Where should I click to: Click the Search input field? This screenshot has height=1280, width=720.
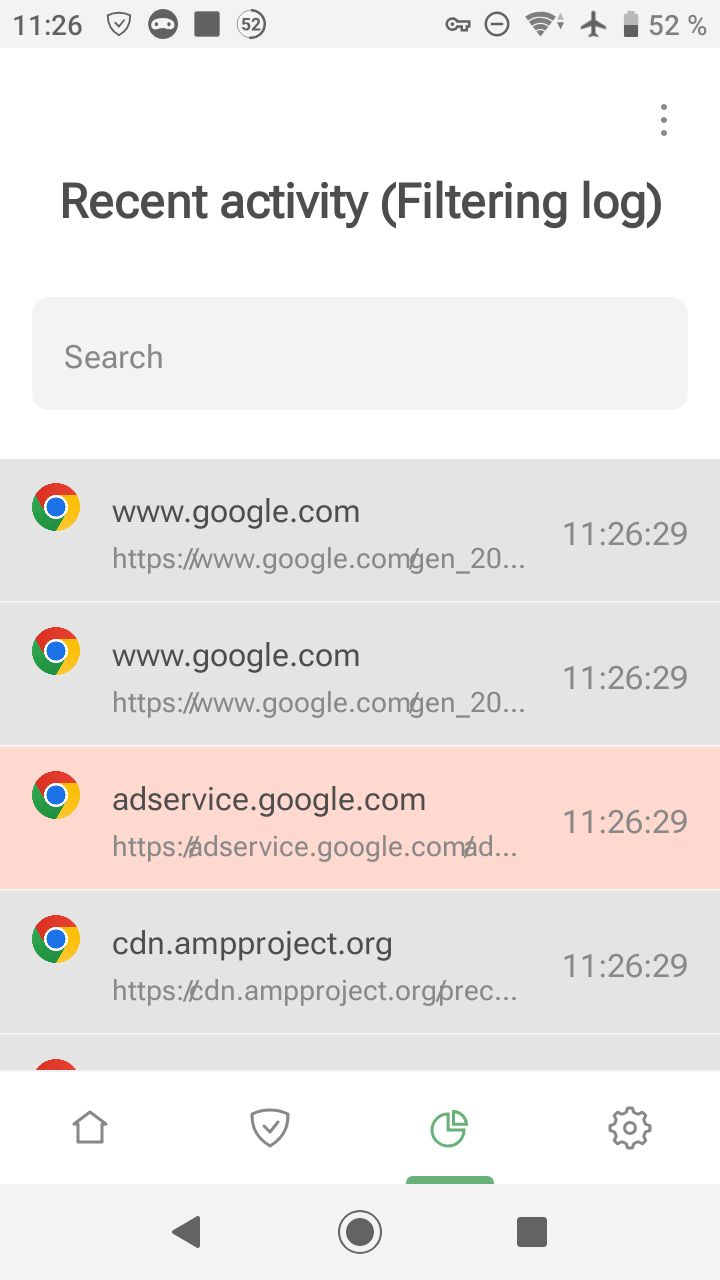360,353
